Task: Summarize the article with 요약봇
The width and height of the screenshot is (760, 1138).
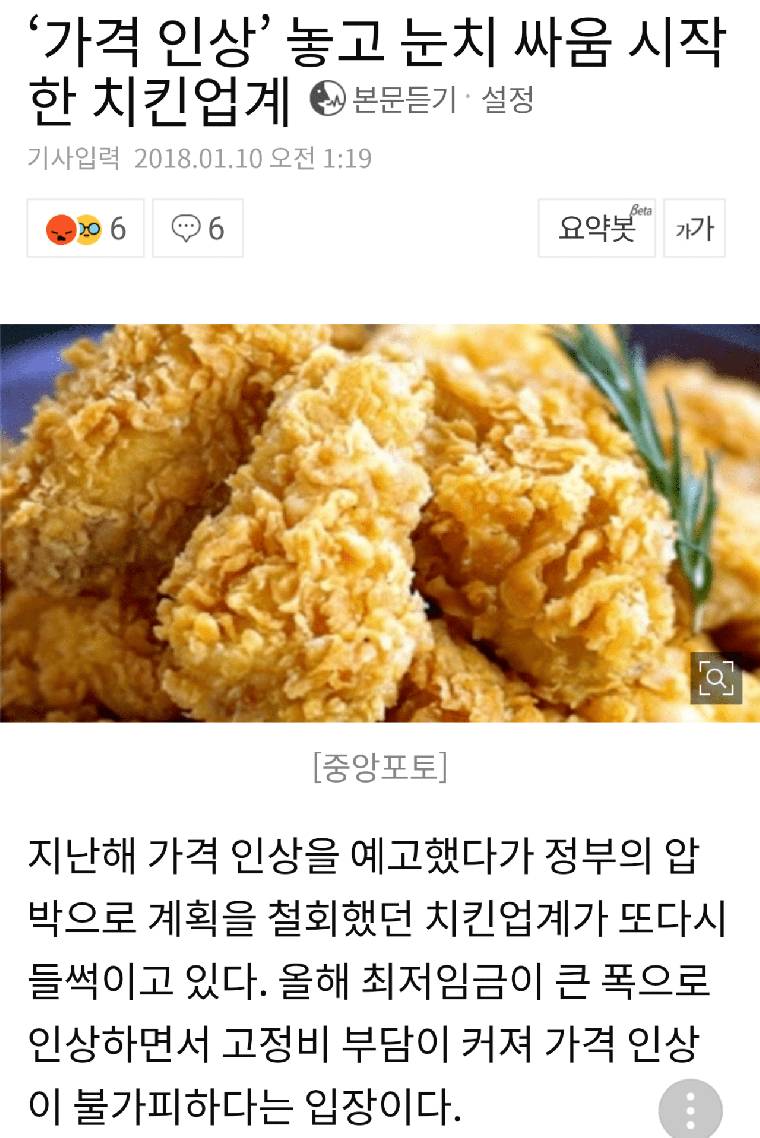Action: pyautogui.click(x=597, y=229)
